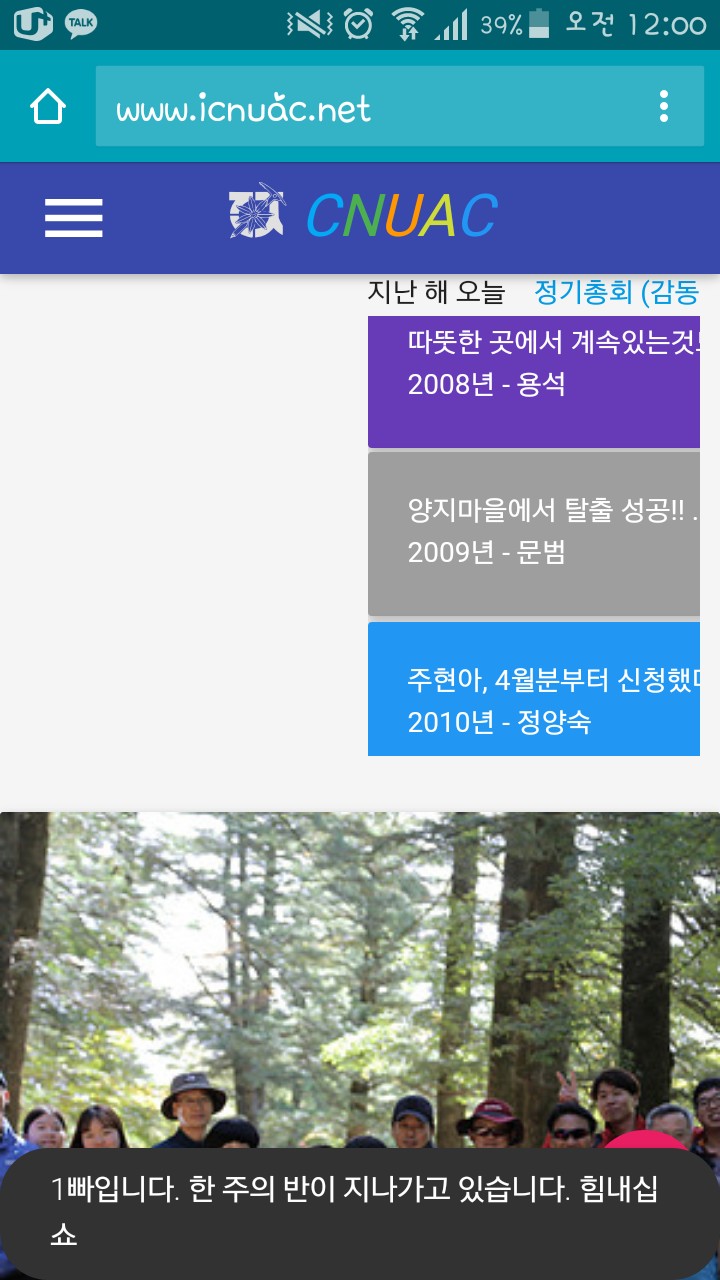Open the browser overflow menu
This screenshot has height=1280, width=720.
(x=664, y=107)
